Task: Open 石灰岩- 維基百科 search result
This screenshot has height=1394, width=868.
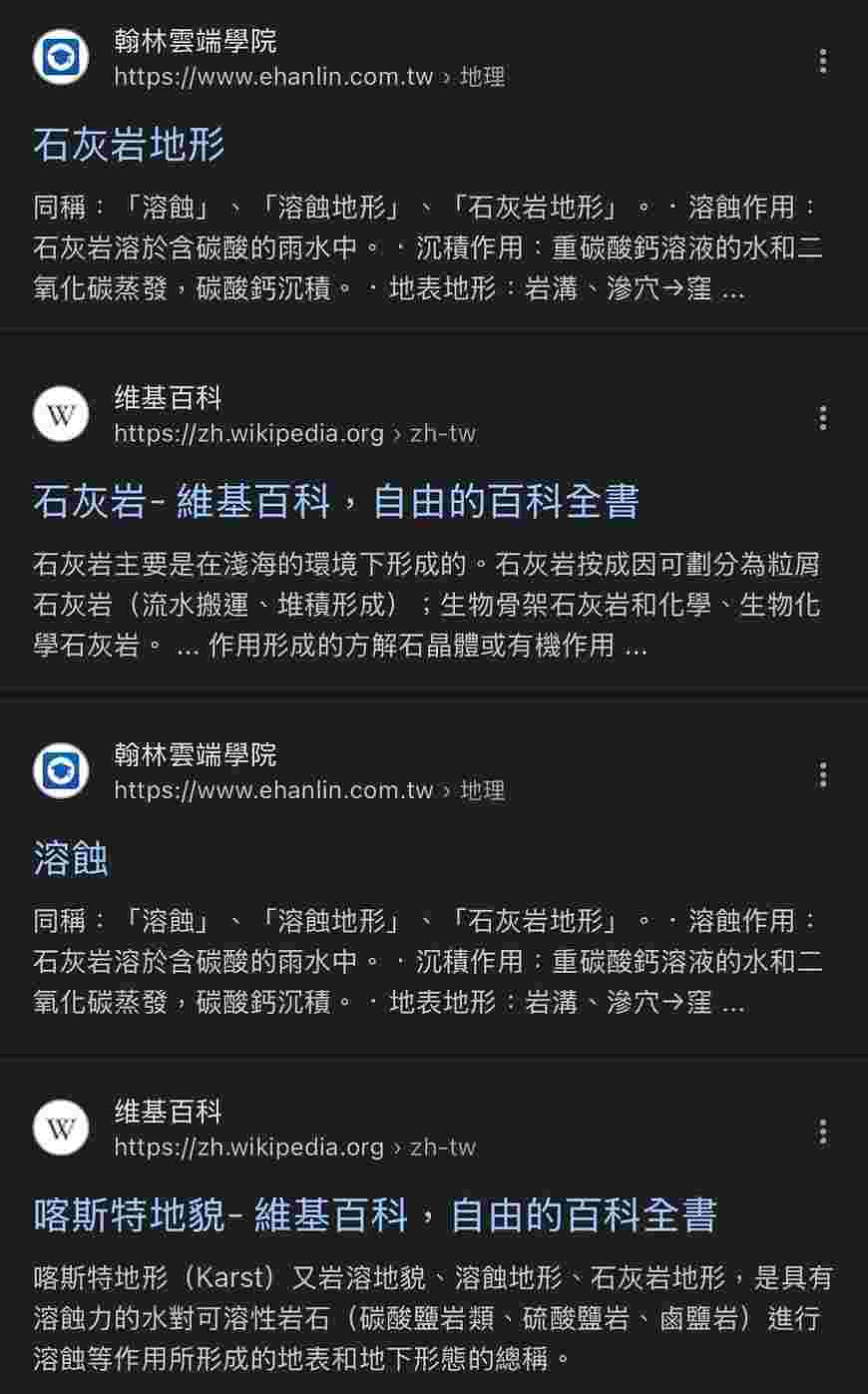Action: click(x=335, y=501)
